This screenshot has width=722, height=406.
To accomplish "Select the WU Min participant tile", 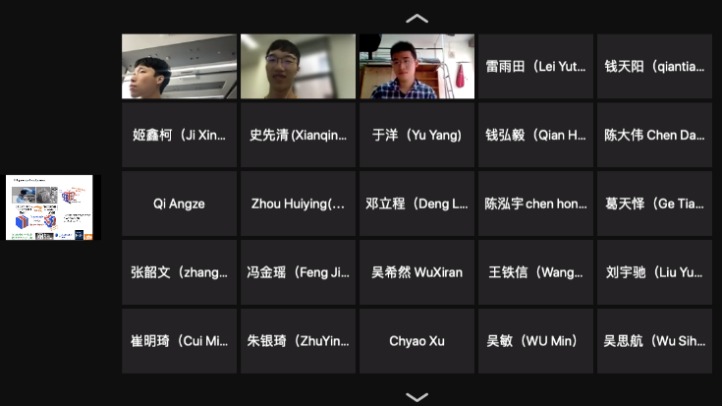I will pyautogui.click(x=535, y=341).
